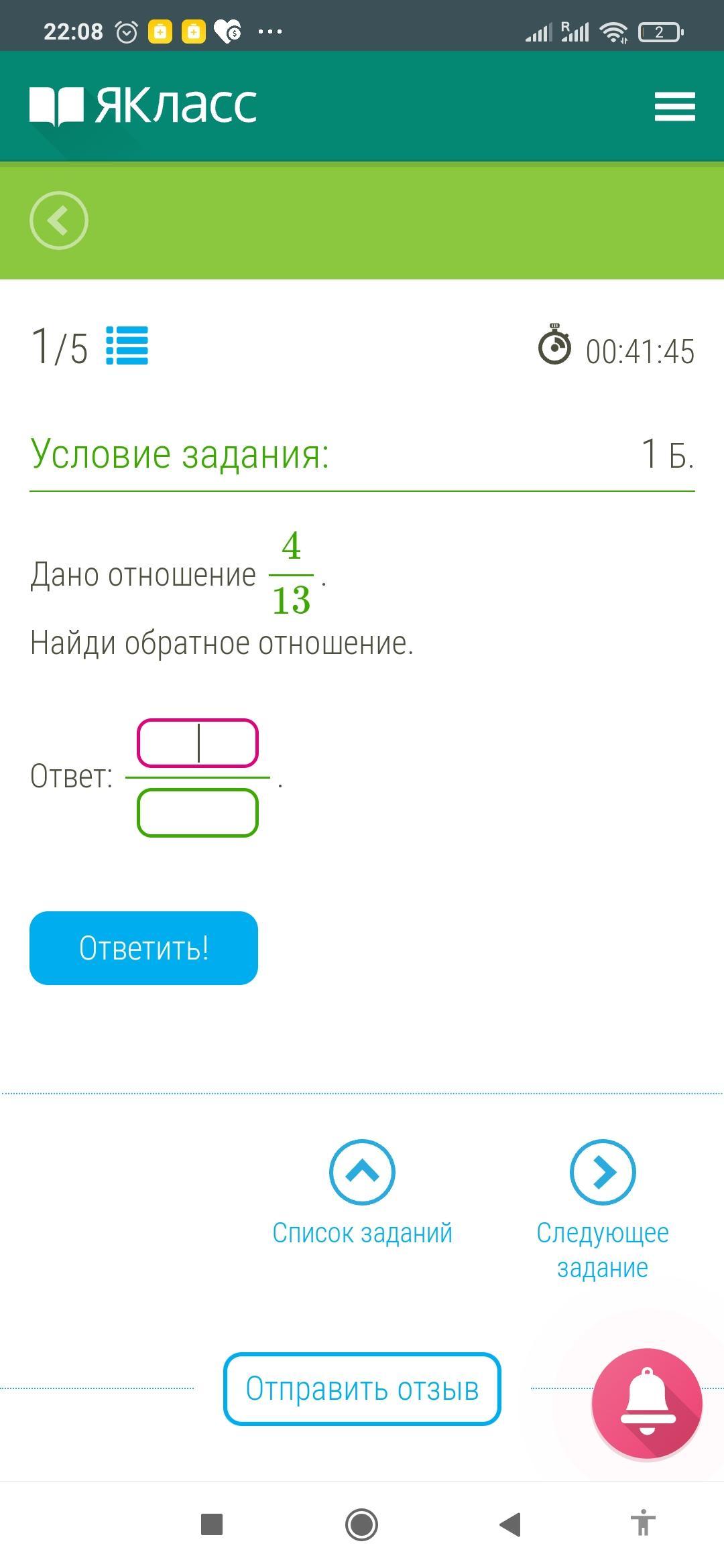724x1568 pixels.
Task: Submit answer with Ответить! button
Action: [143, 948]
